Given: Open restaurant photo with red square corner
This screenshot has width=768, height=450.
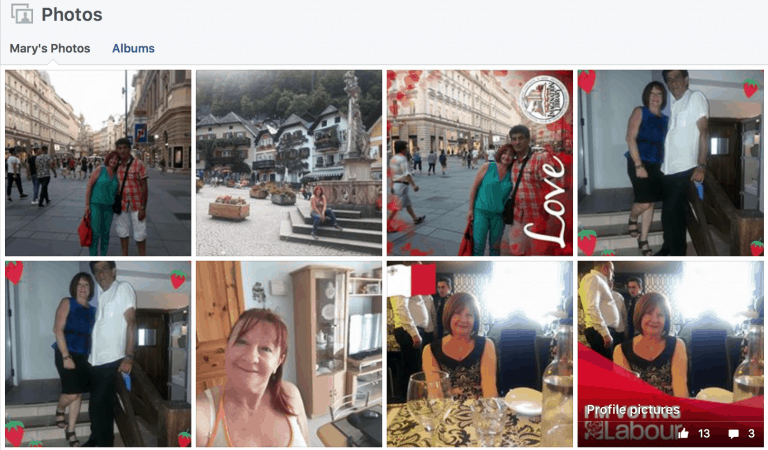Looking at the screenshot, I should (479, 353).
